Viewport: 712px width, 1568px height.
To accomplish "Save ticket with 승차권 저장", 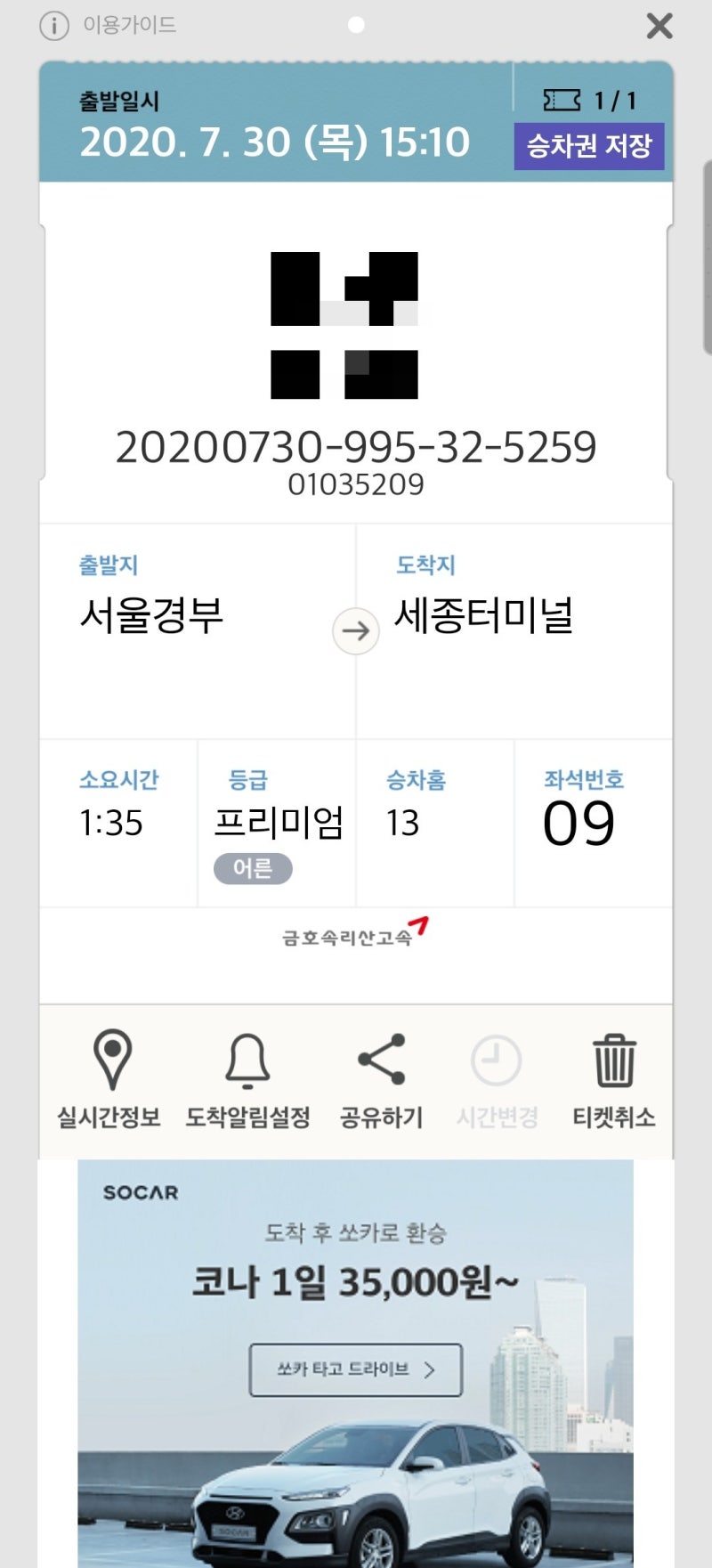I will click(589, 145).
